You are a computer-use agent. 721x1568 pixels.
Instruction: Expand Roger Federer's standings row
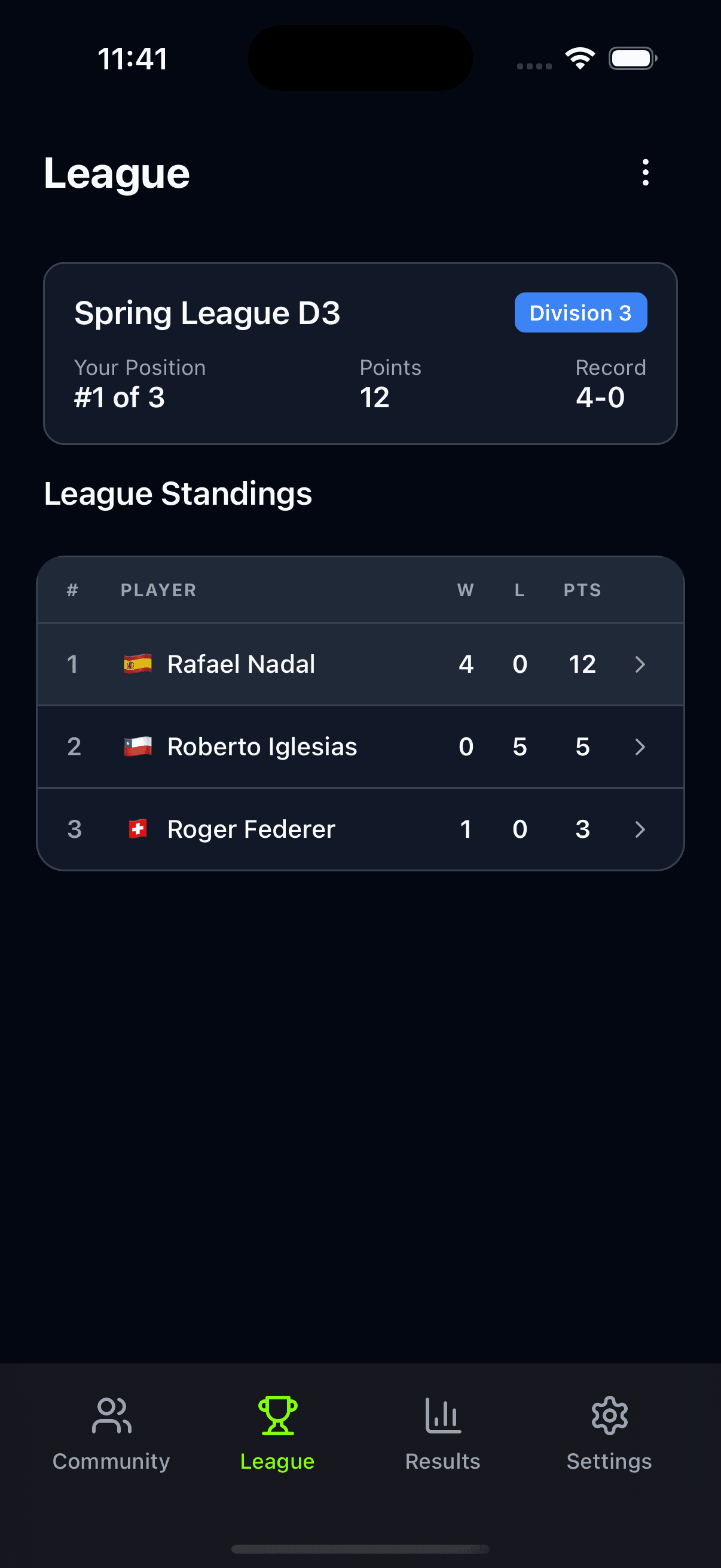coord(640,829)
